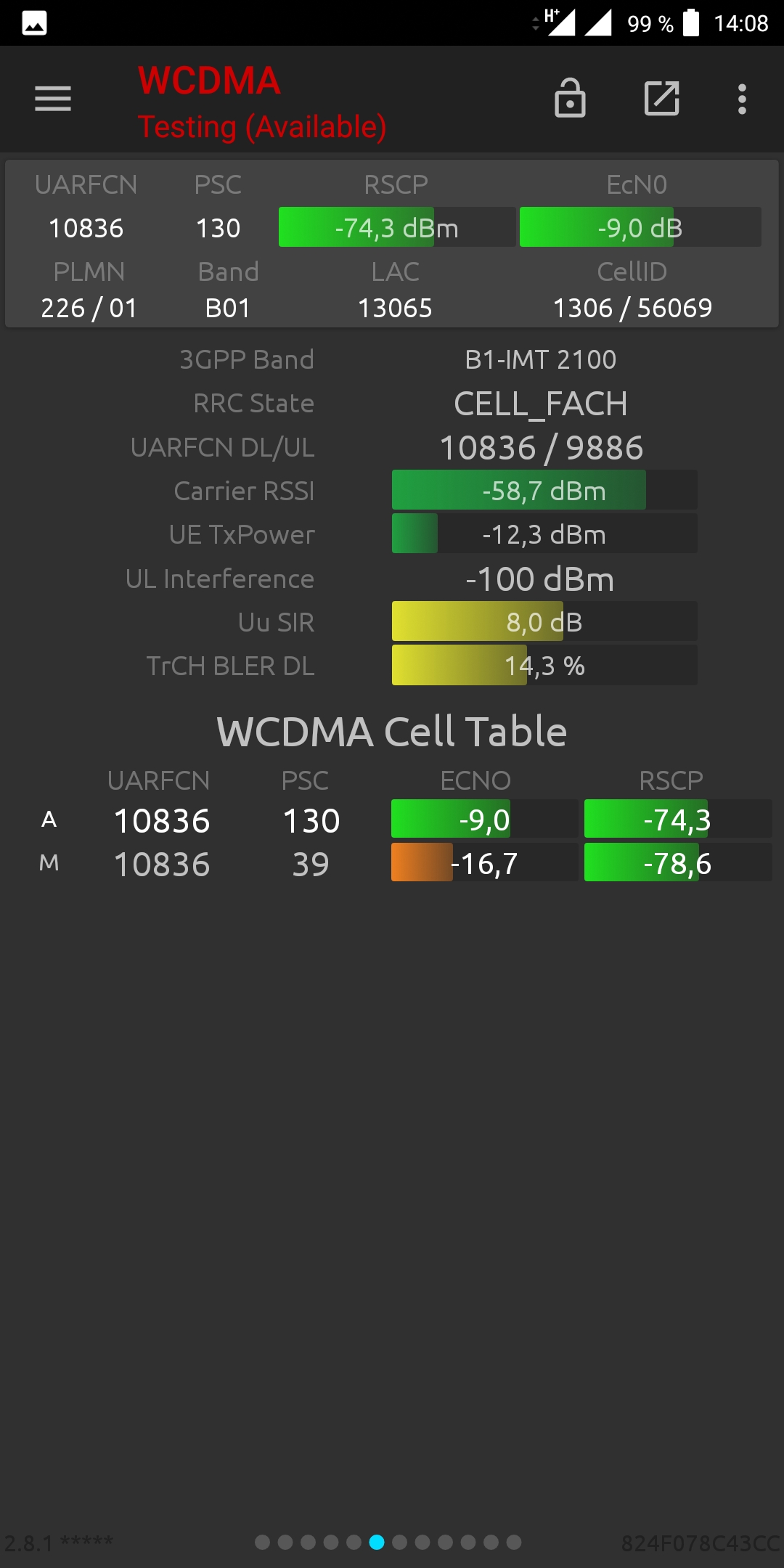
Task: Open the three-dot overflow menu
Action: pyautogui.click(x=742, y=99)
